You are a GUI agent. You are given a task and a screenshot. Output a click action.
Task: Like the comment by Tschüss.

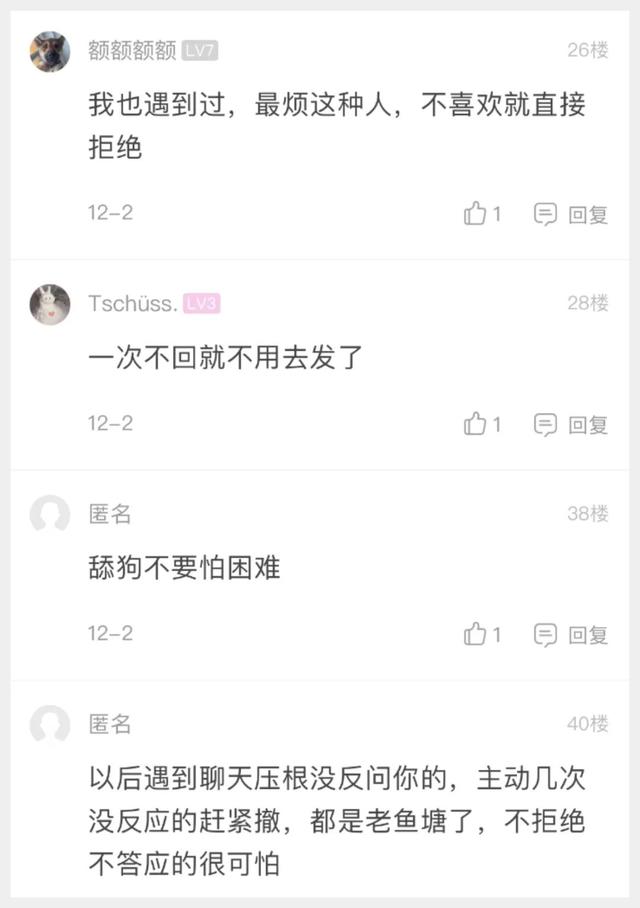click(x=476, y=424)
